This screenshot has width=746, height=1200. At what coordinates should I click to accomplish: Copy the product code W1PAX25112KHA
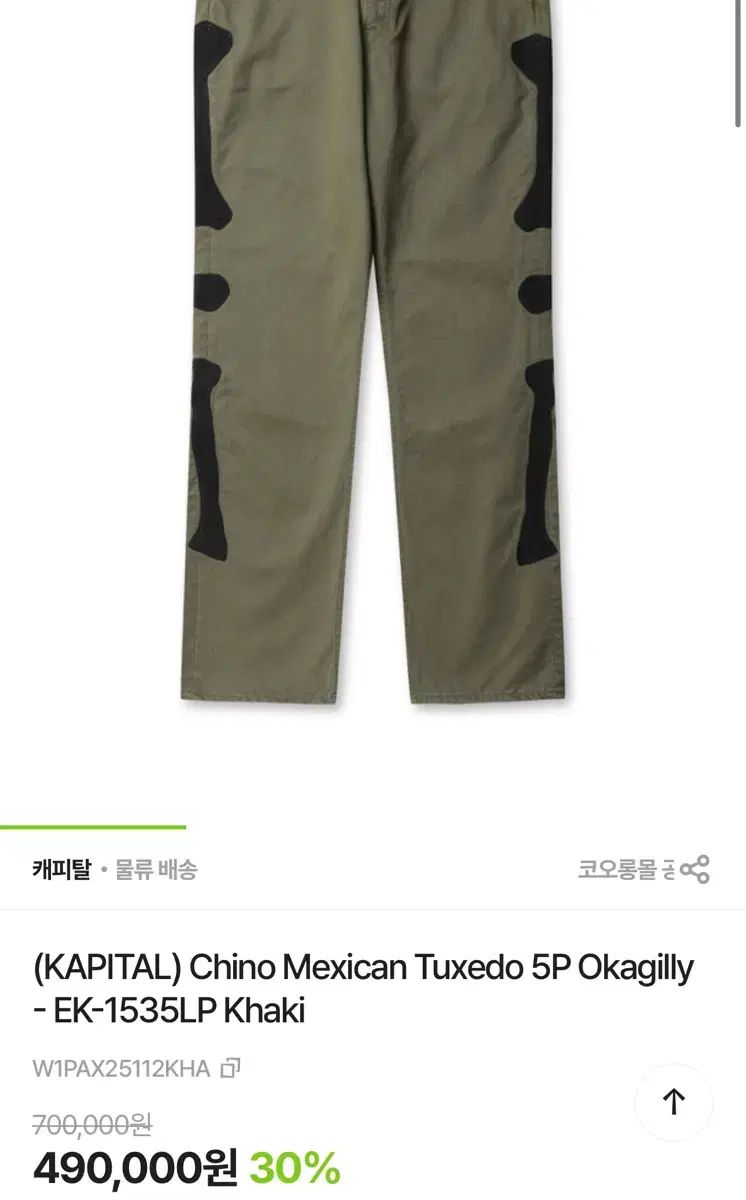tap(231, 1068)
